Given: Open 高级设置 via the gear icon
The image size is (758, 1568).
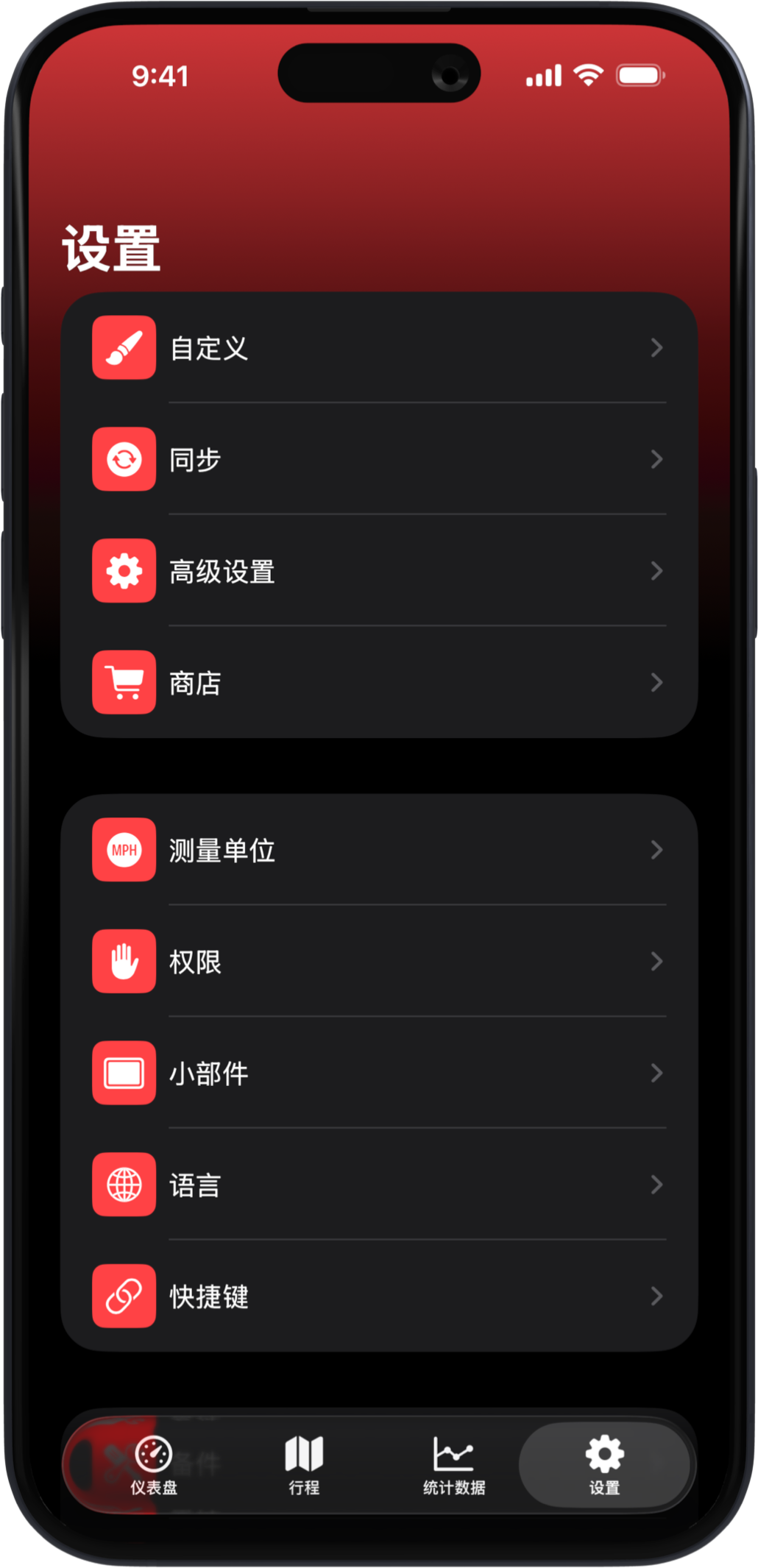Looking at the screenshot, I should pos(124,571).
